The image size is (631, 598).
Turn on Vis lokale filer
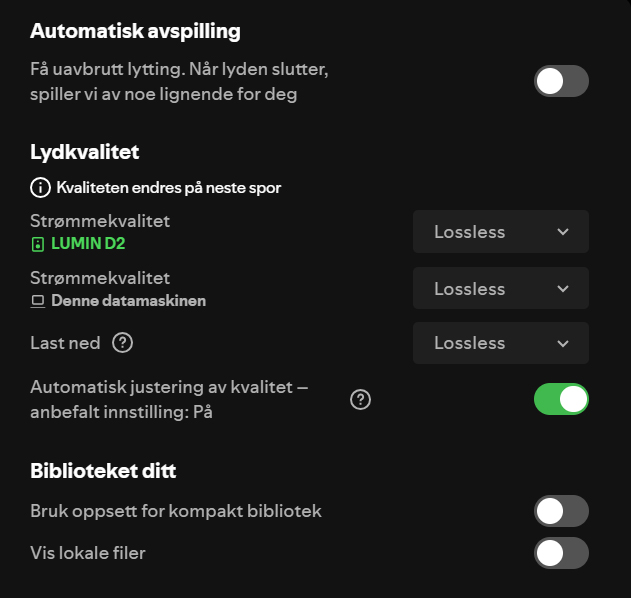click(x=561, y=553)
